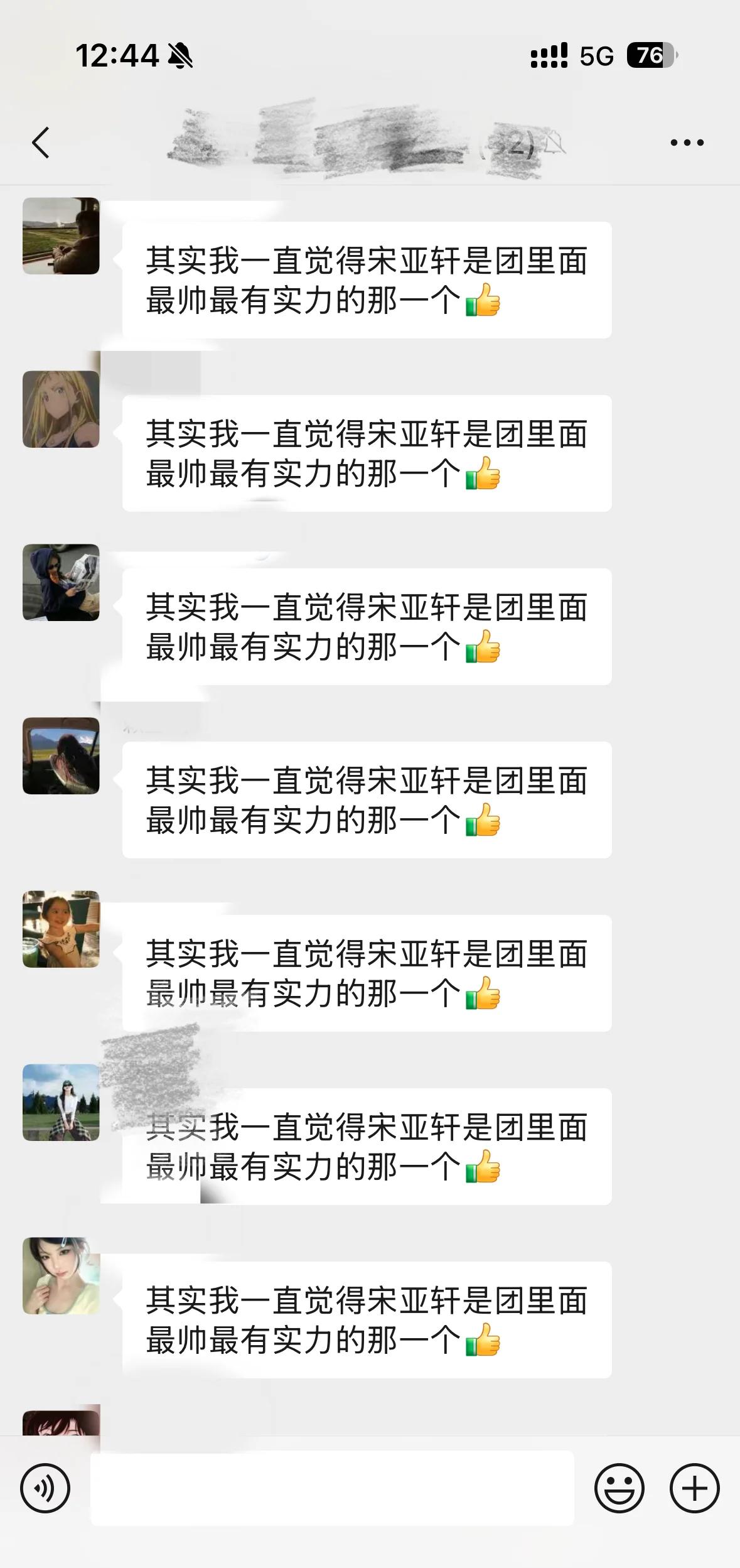Image resolution: width=740 pixels, height=1568 pixels.
Task: Open the three-dot chat info menu
Action: pos(687,143)
